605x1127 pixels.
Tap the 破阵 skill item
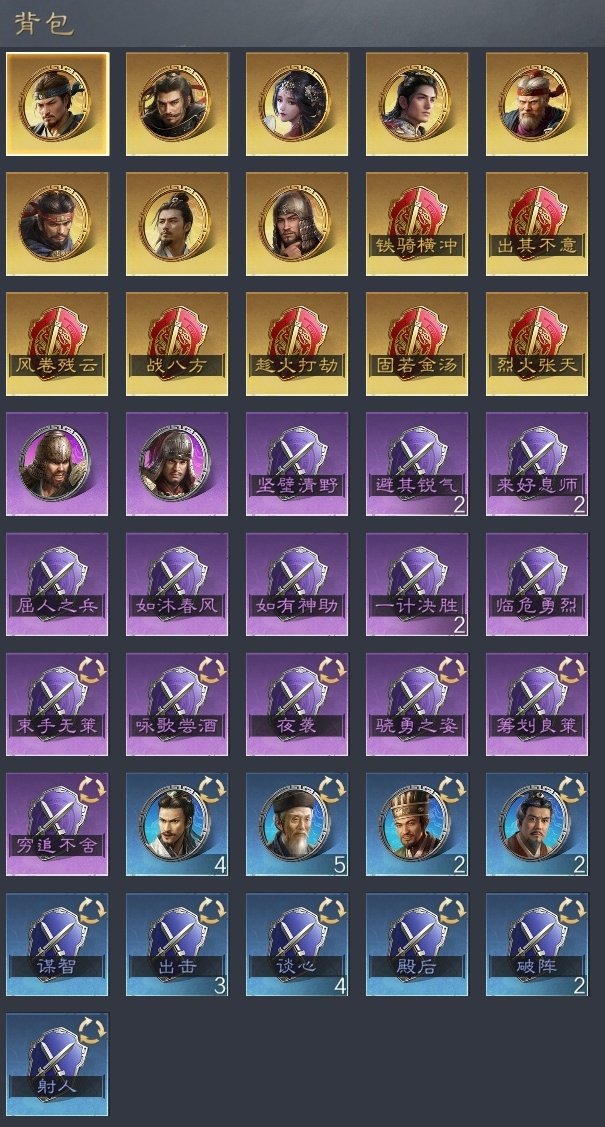click(x=537, y=943)
